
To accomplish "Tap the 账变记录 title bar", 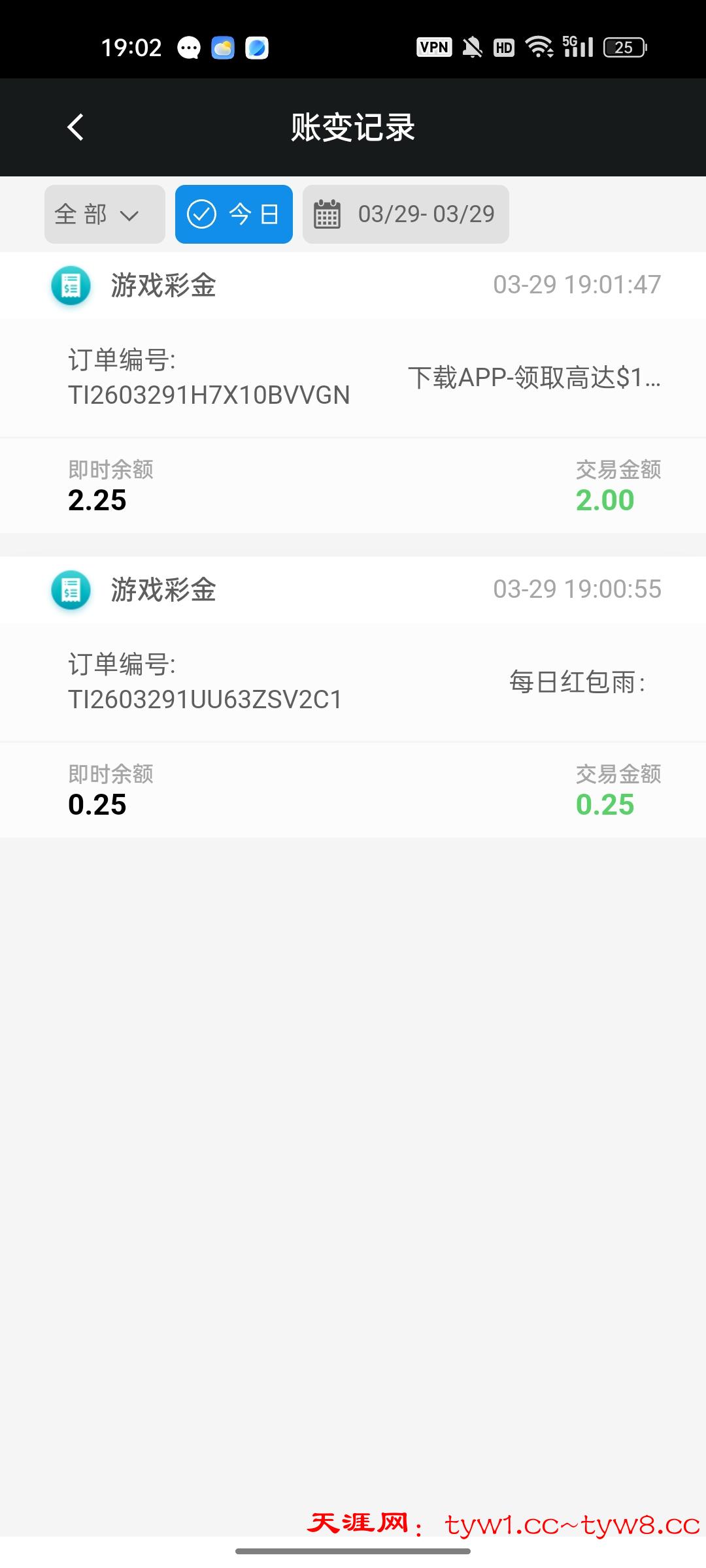I will (353, 127).
